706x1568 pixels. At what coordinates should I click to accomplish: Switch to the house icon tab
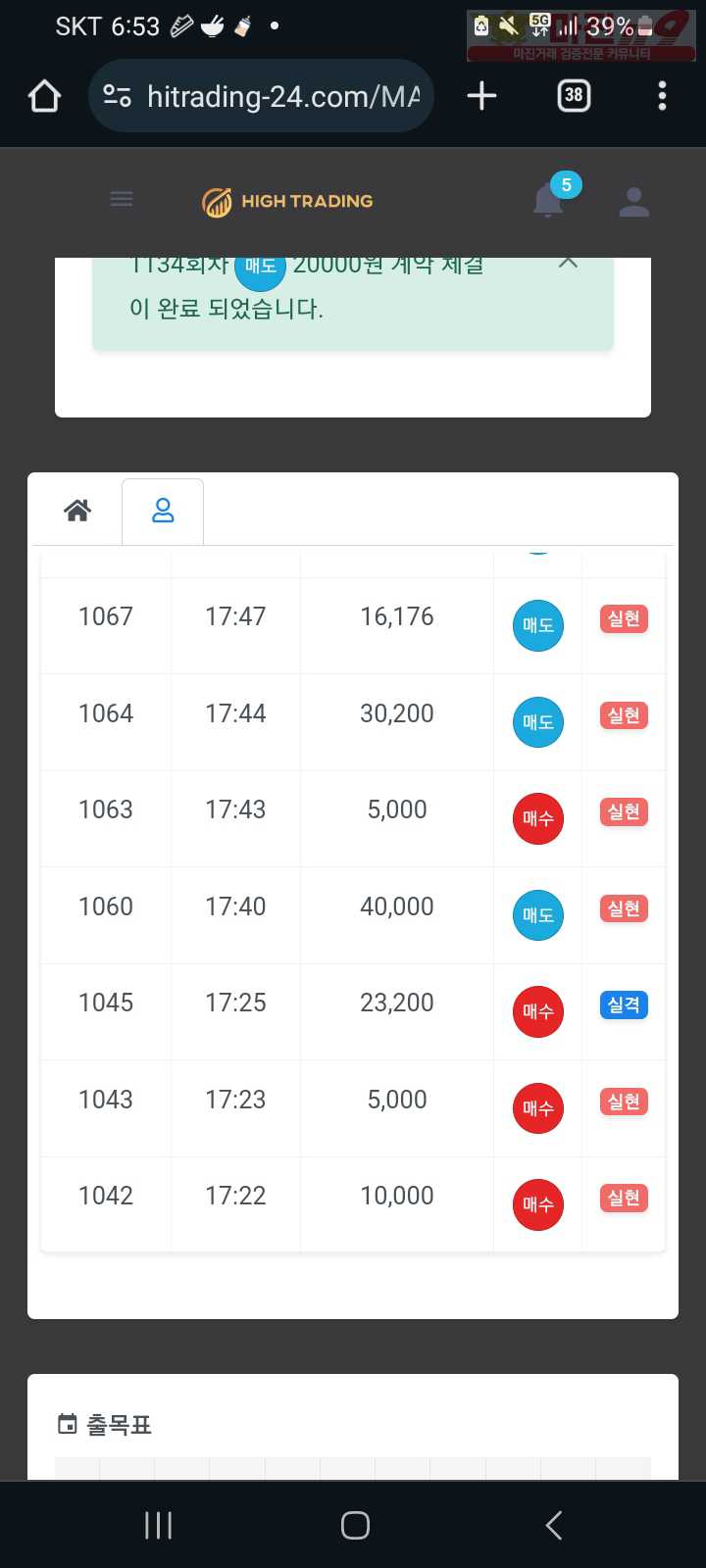pos(77,511)
